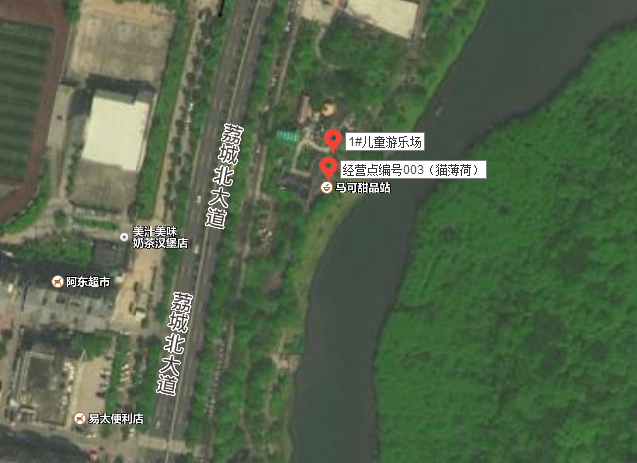Open the 马可甜品站 place marker
The width and height of the screenshot is (637, 463).
click(x=326, y=187)
